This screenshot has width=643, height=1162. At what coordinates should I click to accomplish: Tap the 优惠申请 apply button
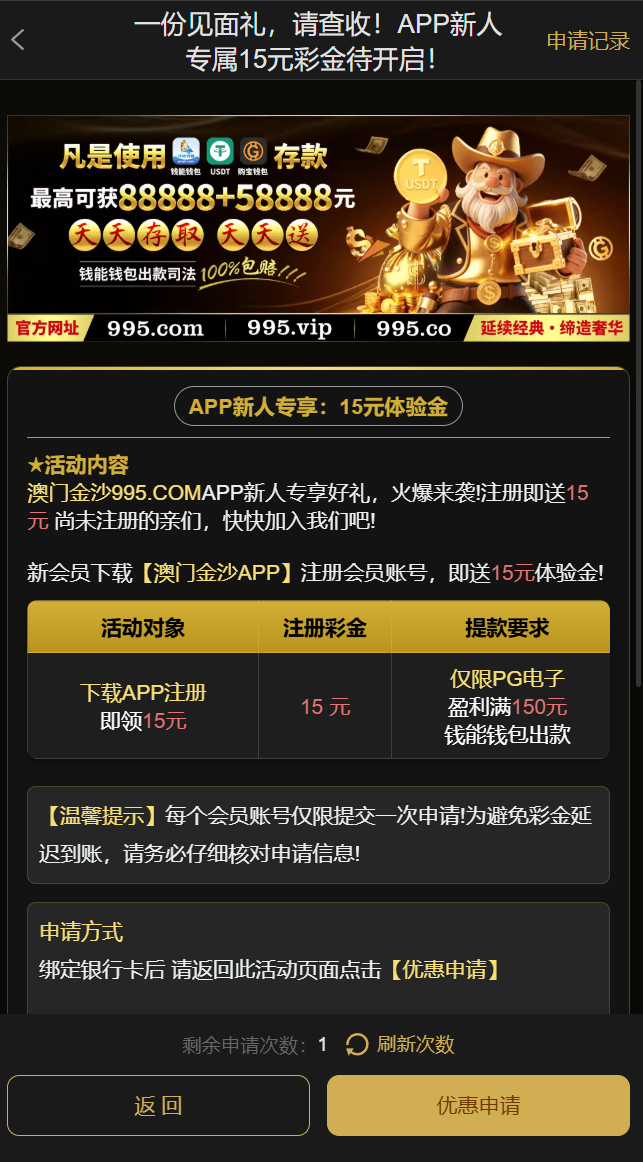point(478,1105)
